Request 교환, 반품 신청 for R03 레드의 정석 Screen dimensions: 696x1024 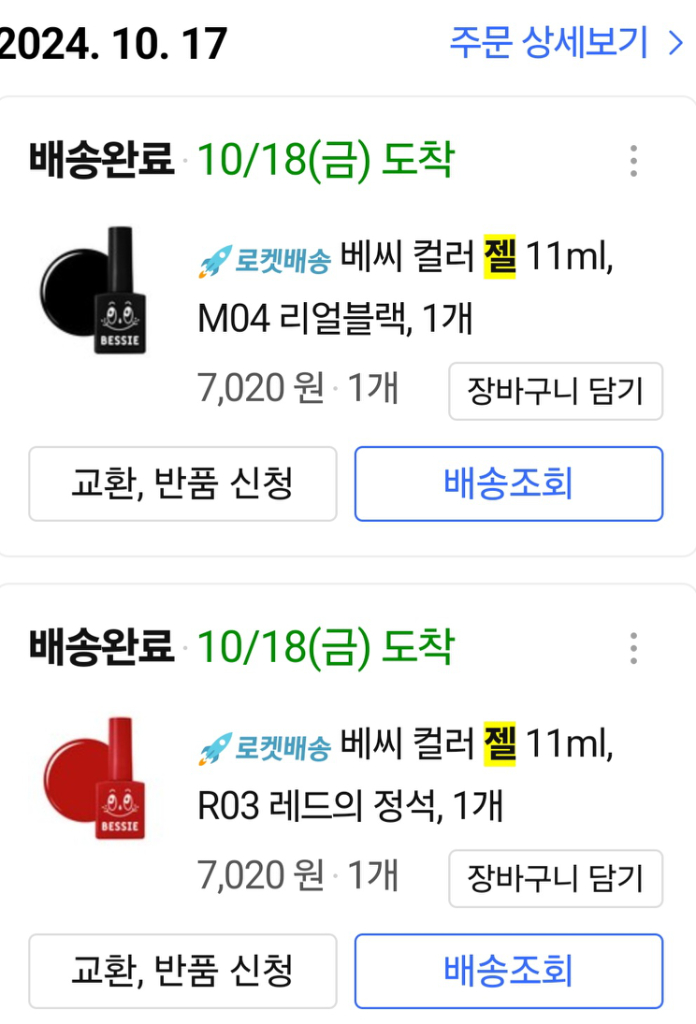tap(183, 971)
